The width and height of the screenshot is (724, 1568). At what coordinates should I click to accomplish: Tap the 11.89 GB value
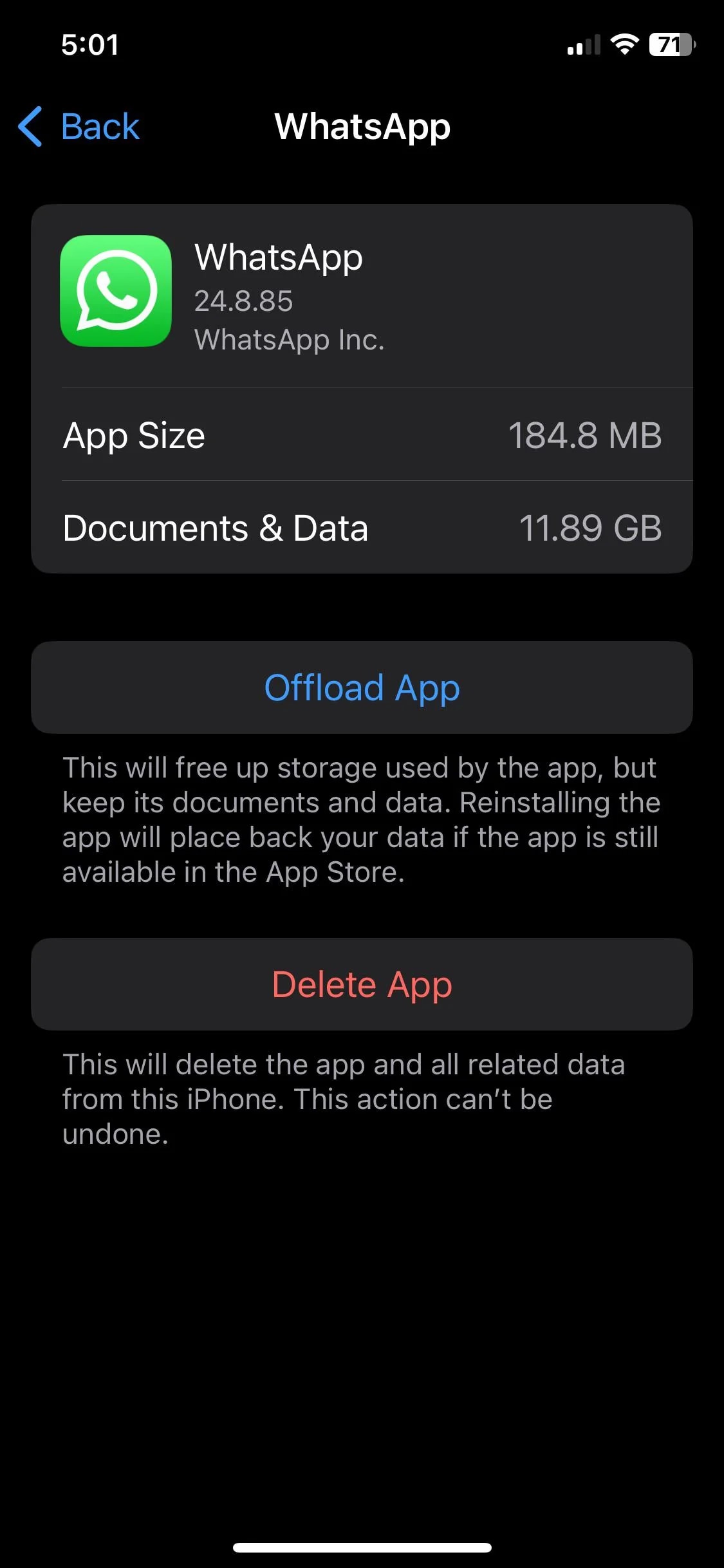coord(591,528)
